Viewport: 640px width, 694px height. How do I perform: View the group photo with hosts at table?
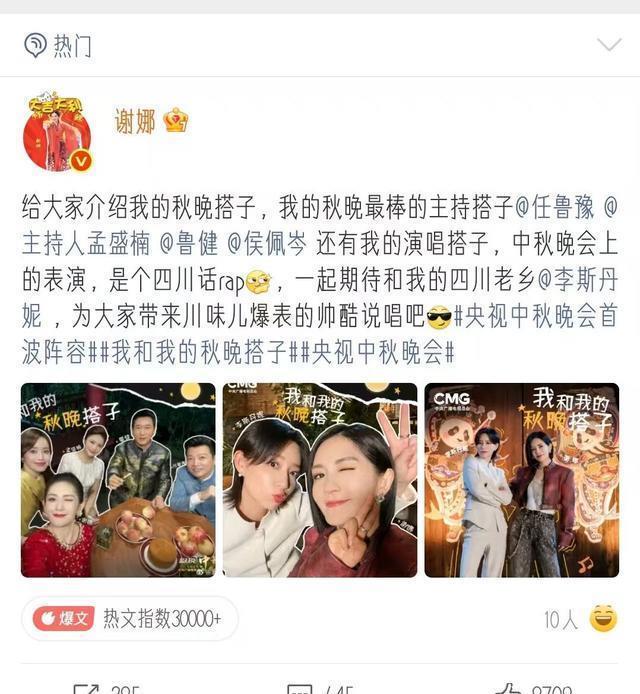click(118, 480)
